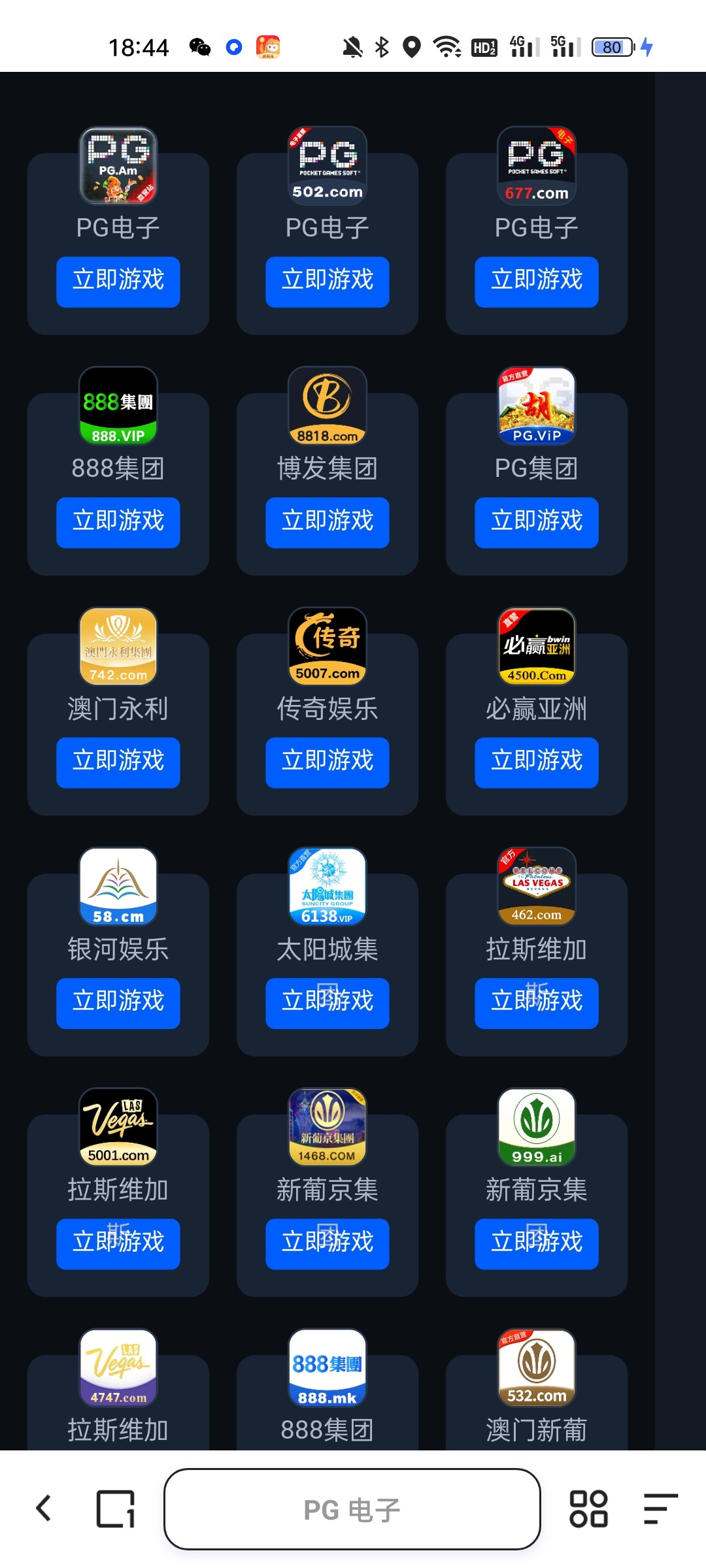Click 立即游戏 under 888集团
706x1568 pixels.
pyautogui.click(x=118, y=522)
